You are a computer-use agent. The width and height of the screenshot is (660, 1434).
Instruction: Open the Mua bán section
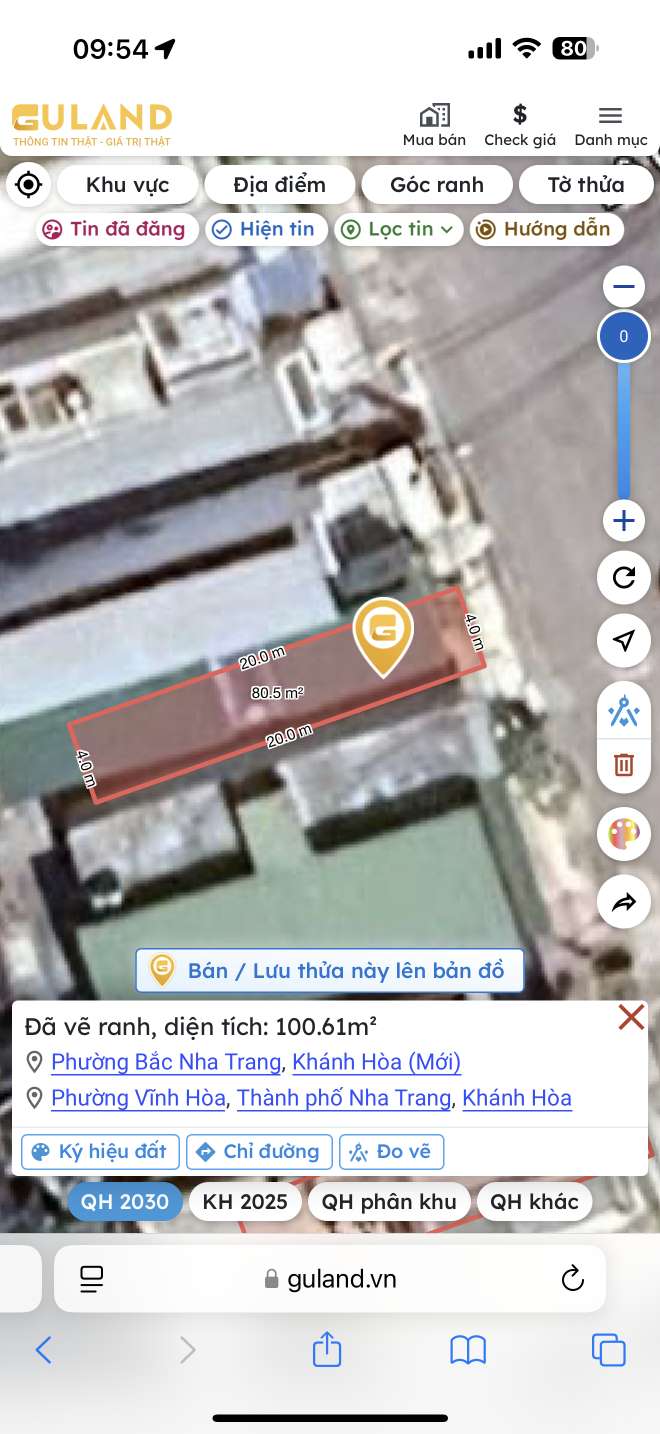[434, 125]
